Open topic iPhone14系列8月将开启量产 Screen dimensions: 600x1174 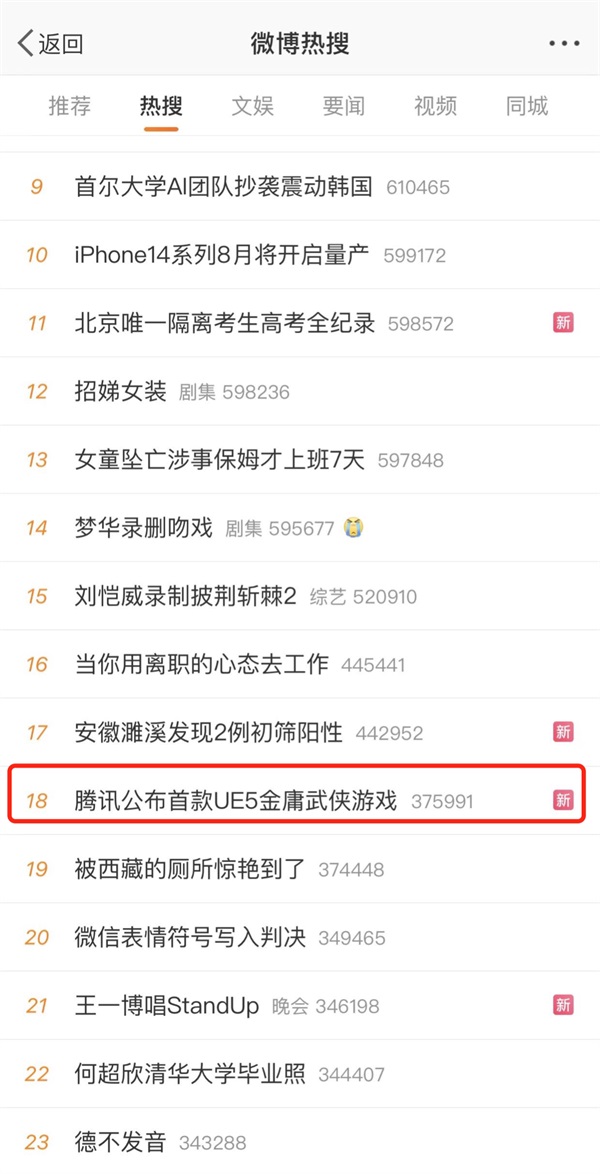[222, 255]
